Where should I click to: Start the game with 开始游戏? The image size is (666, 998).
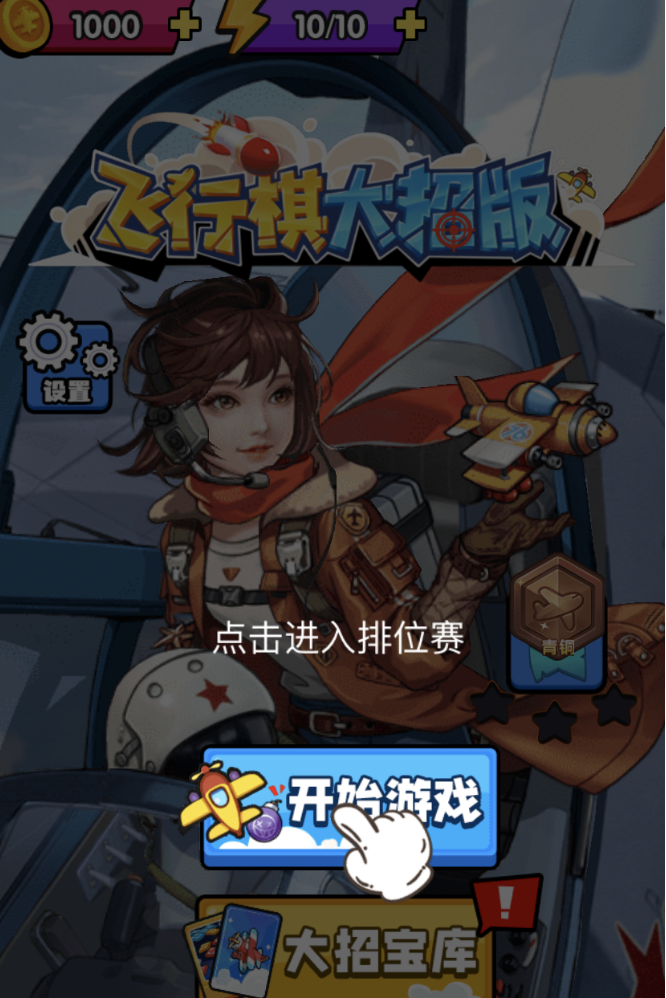click(350, 805)
